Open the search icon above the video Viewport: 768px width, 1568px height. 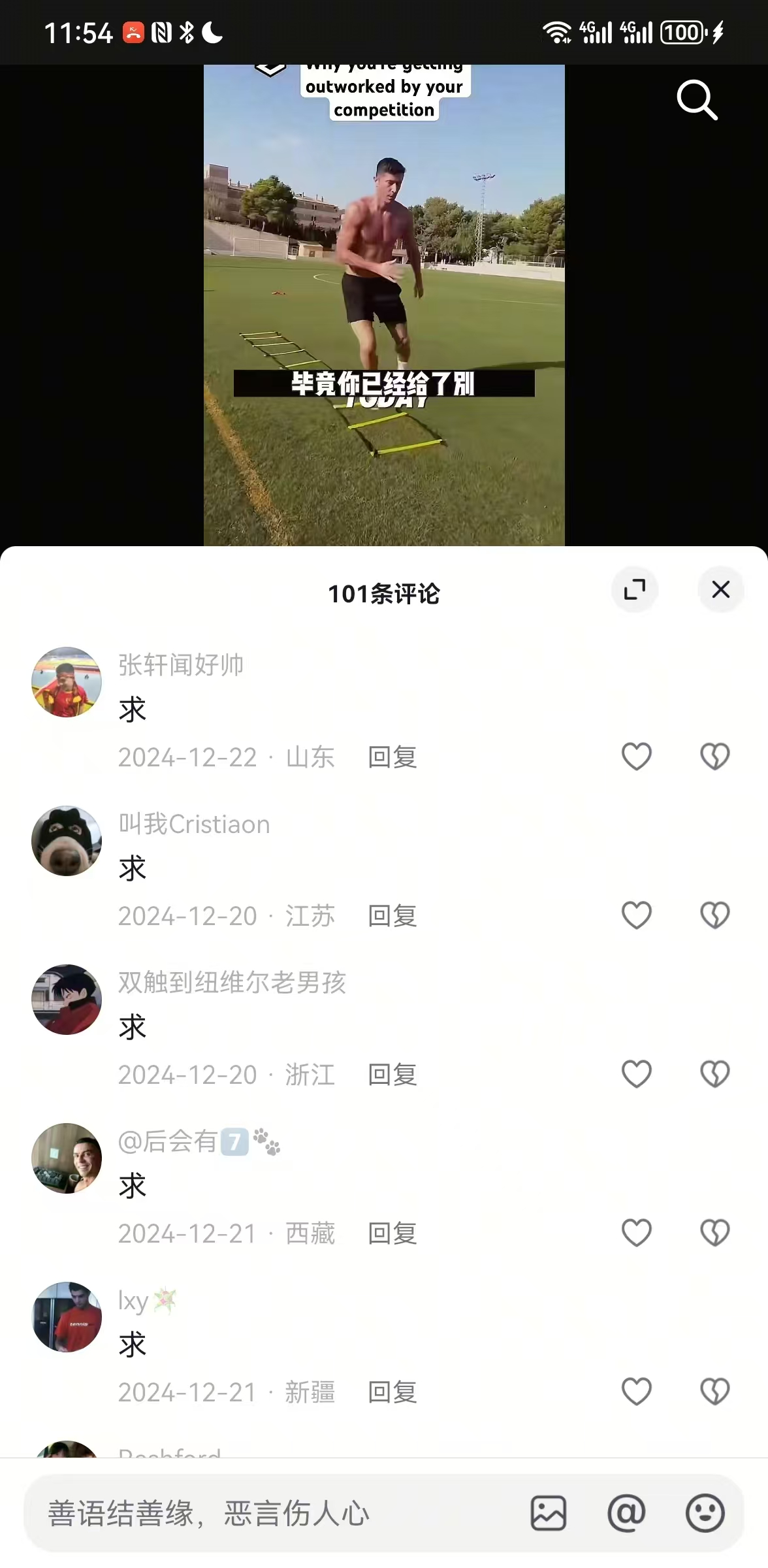[697, 101]
